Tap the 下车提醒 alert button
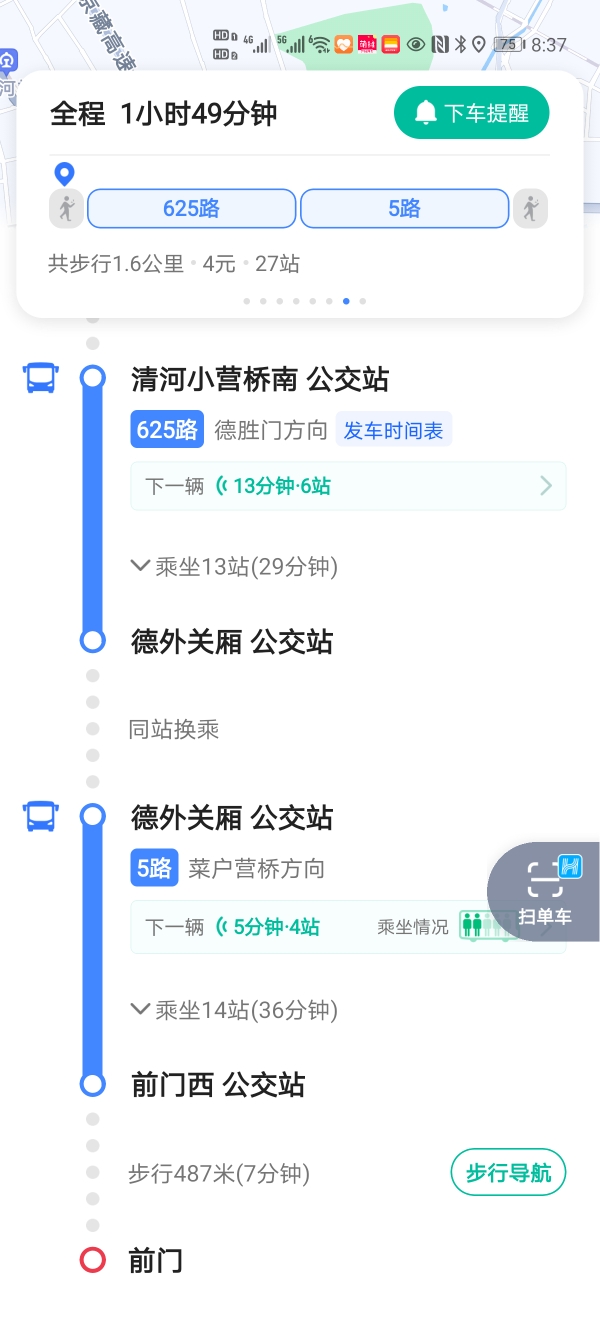600x1320 pixels. click(x=471, y=113)
